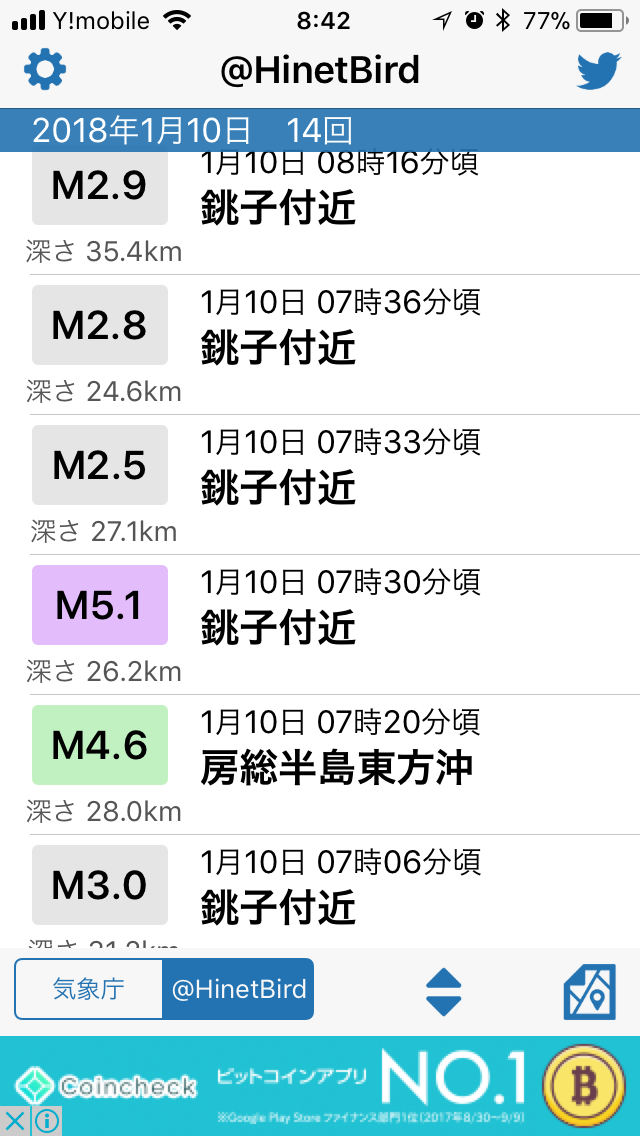This screenshot has height=1136, width=640.
Task: Switch to the 気象庁 tab
Action: pos(88,989)
